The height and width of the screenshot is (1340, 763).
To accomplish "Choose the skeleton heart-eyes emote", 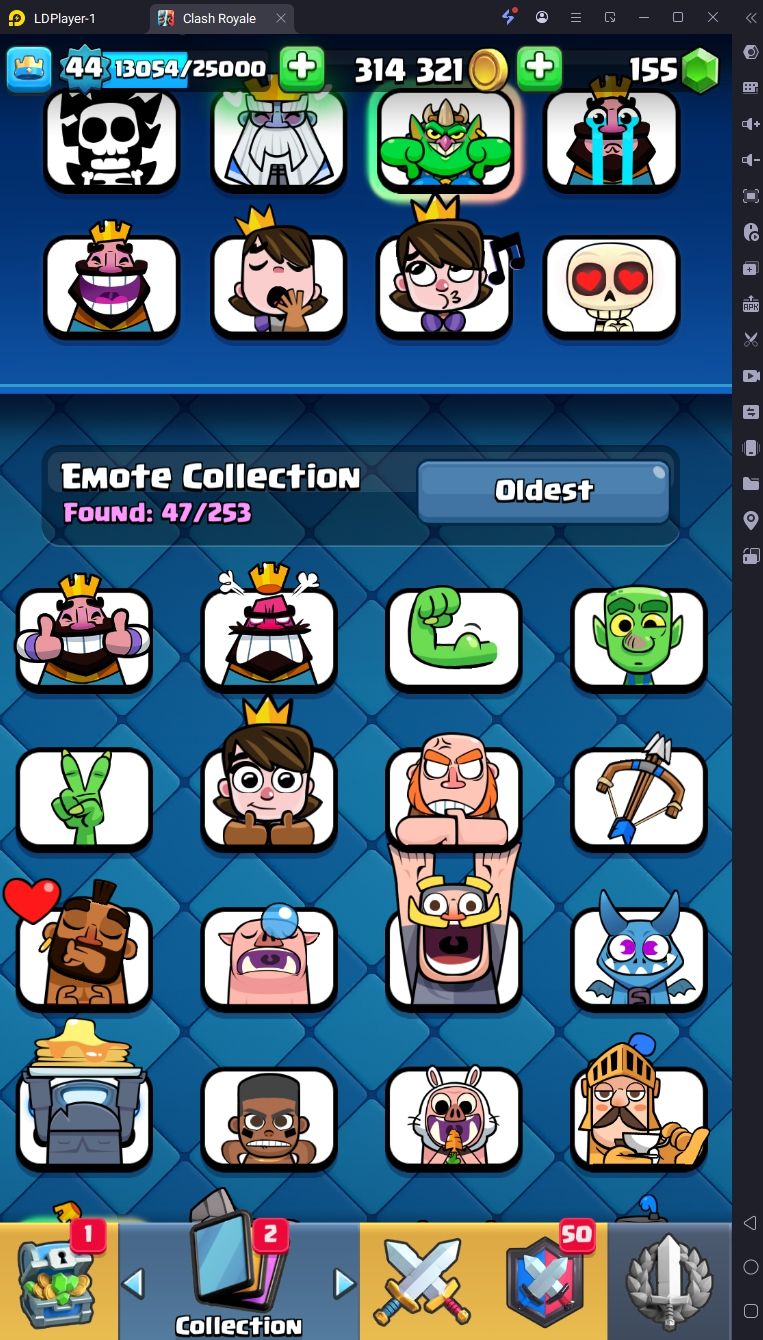I will click(x=611, y=287).
